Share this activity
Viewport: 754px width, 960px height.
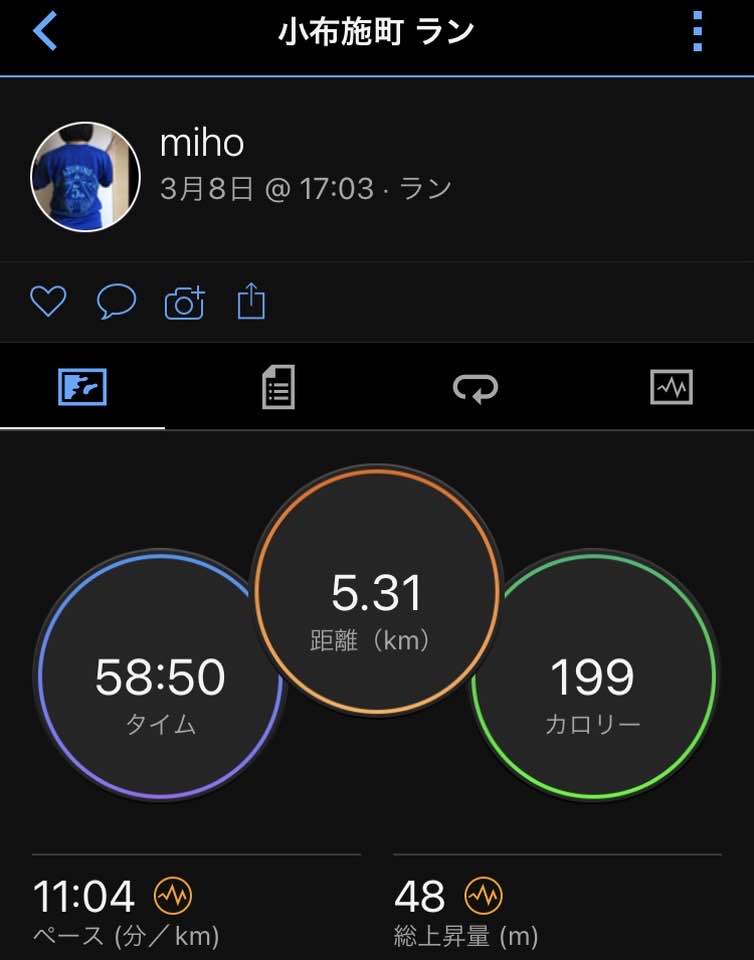point(251,301)
